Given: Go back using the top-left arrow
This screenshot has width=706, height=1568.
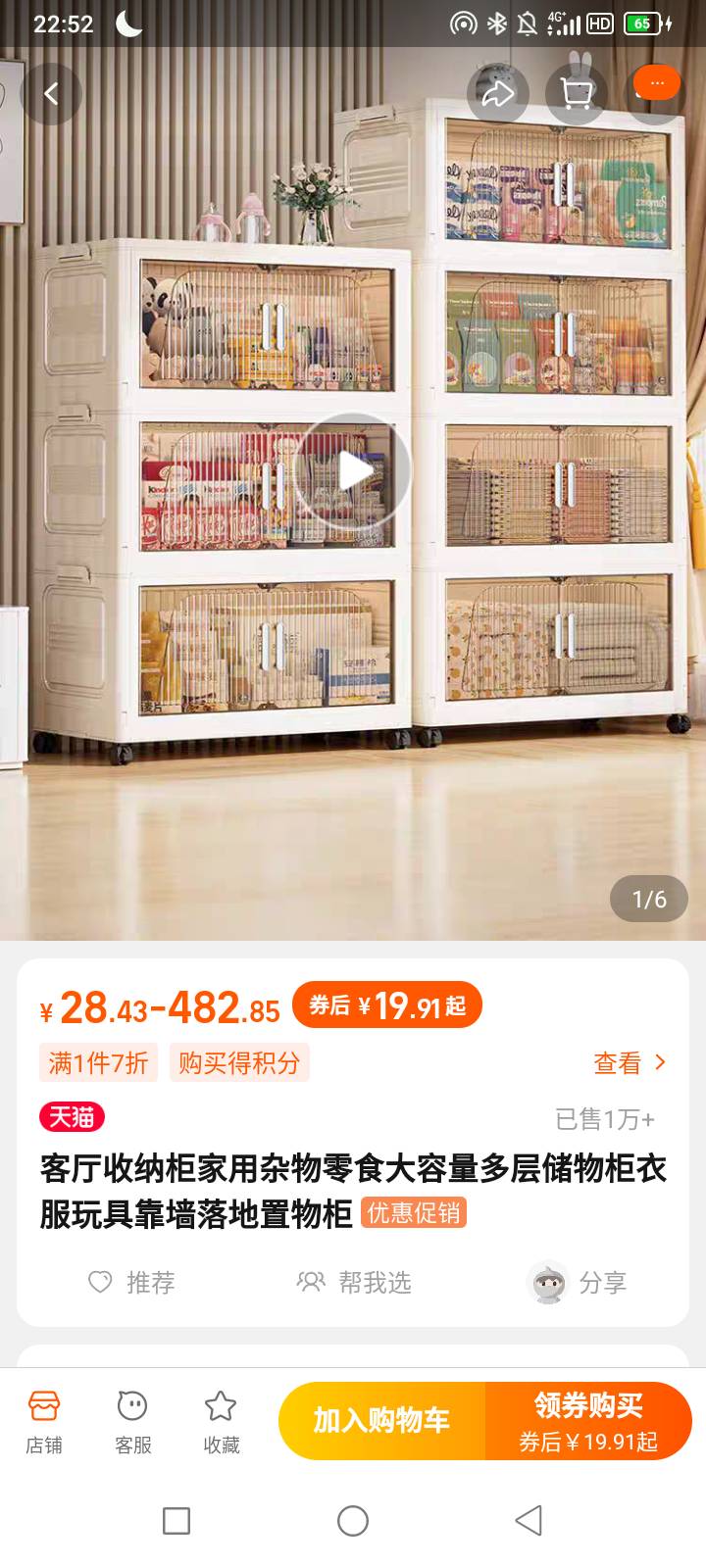Looking at the screenshot, I should (51, 94).
